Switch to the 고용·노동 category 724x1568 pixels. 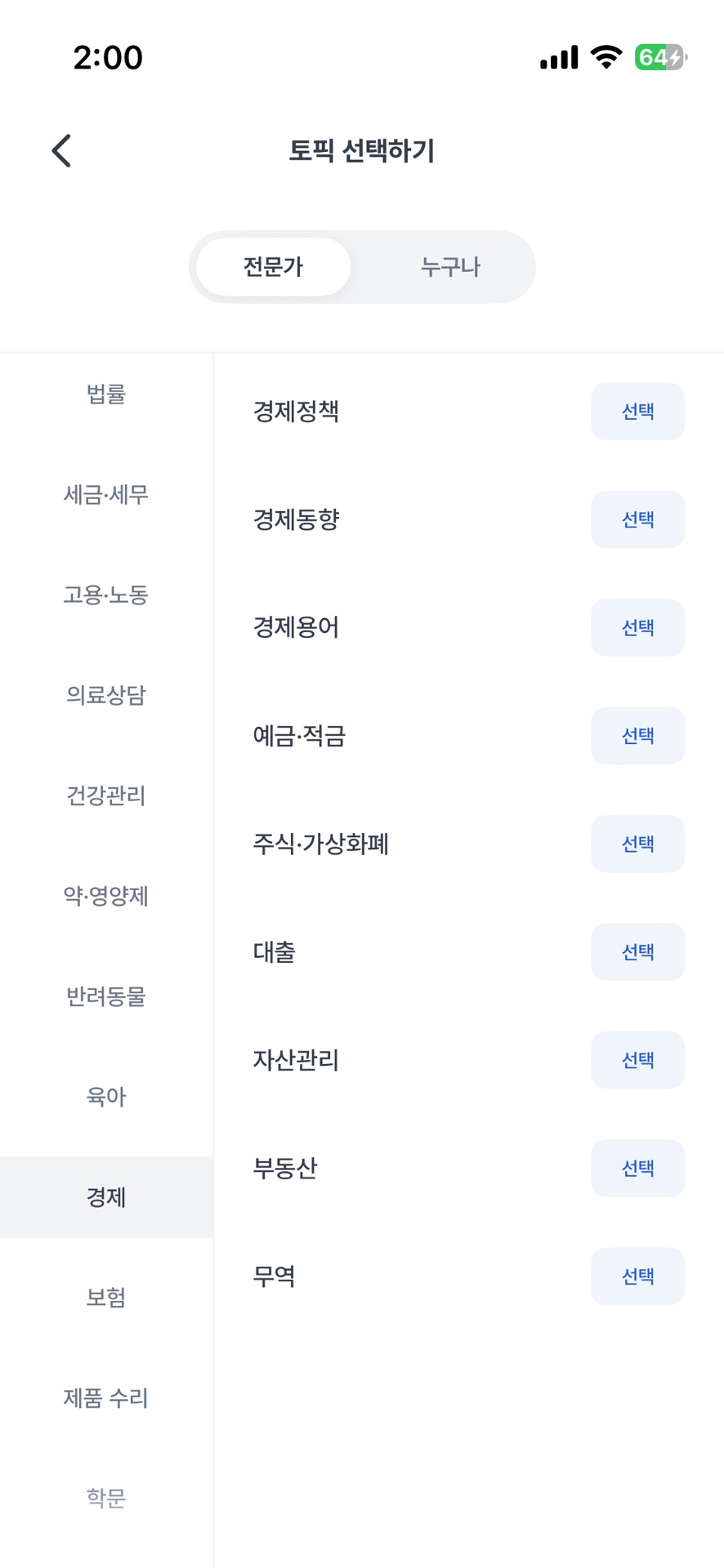tap(106, 595)
